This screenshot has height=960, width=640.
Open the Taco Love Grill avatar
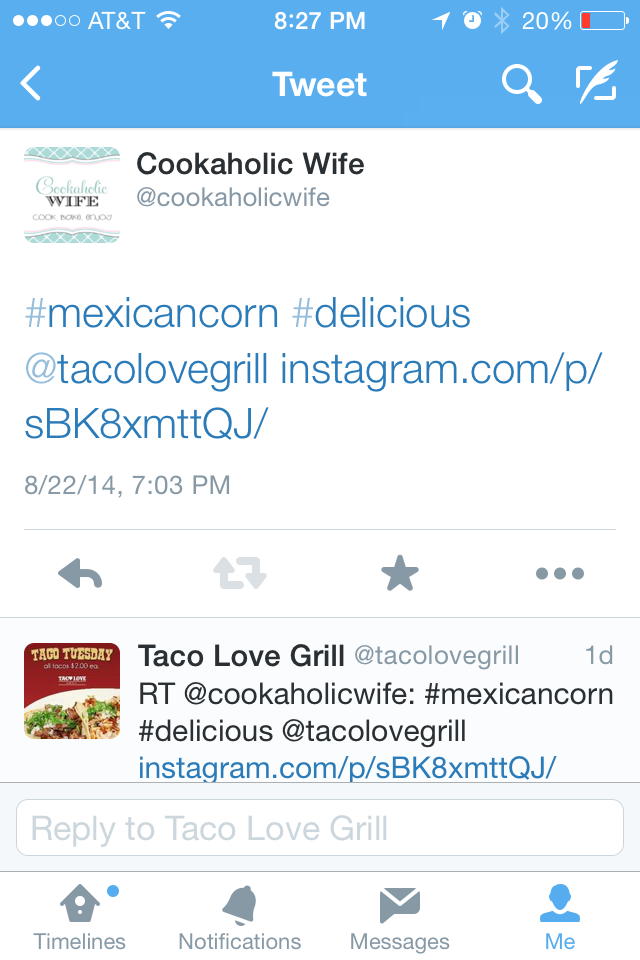coord(72,691)
